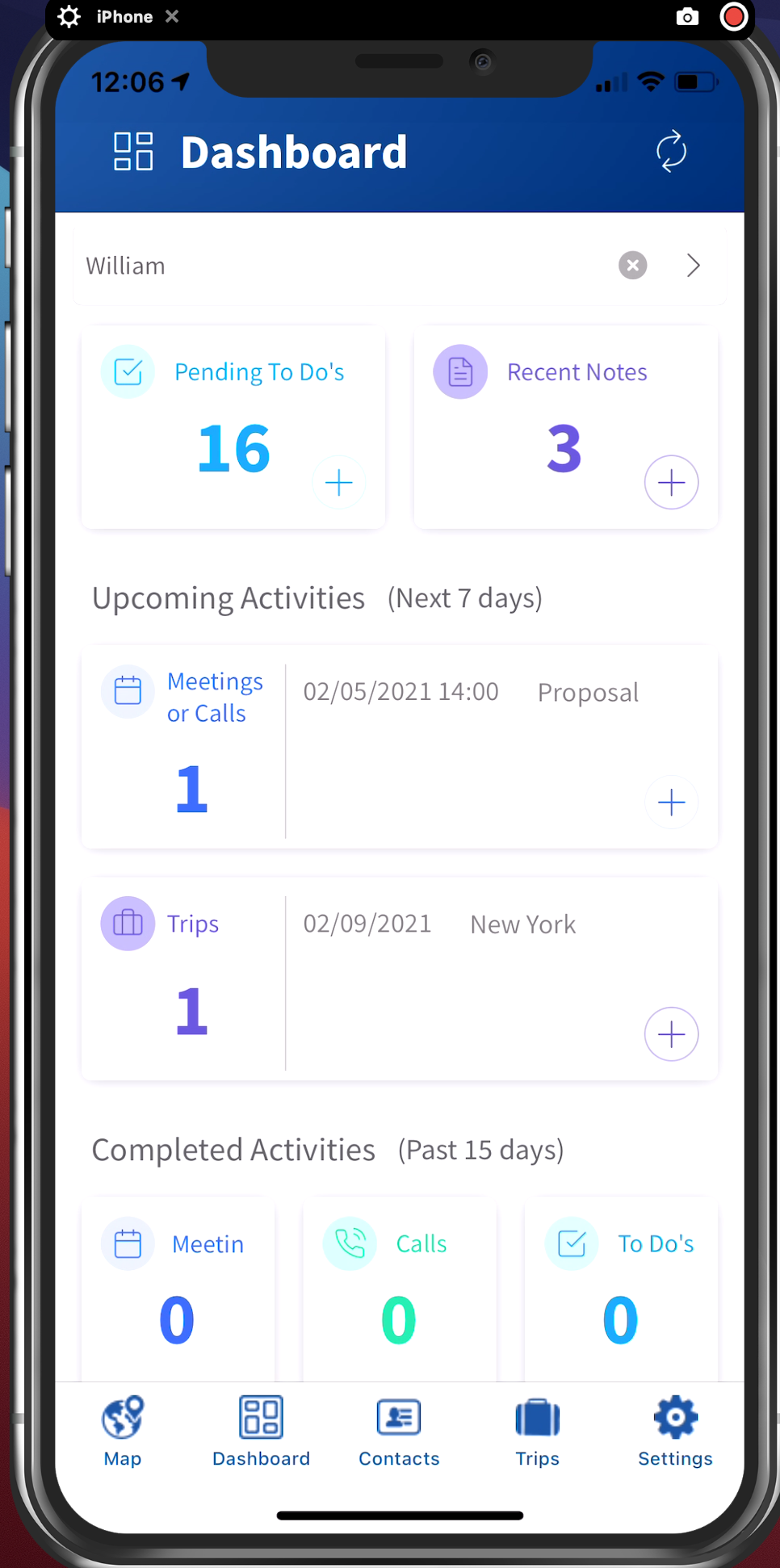This screenshot has height=1568, width=780.
Task: Open the William contact chevron
Action: 693,265
